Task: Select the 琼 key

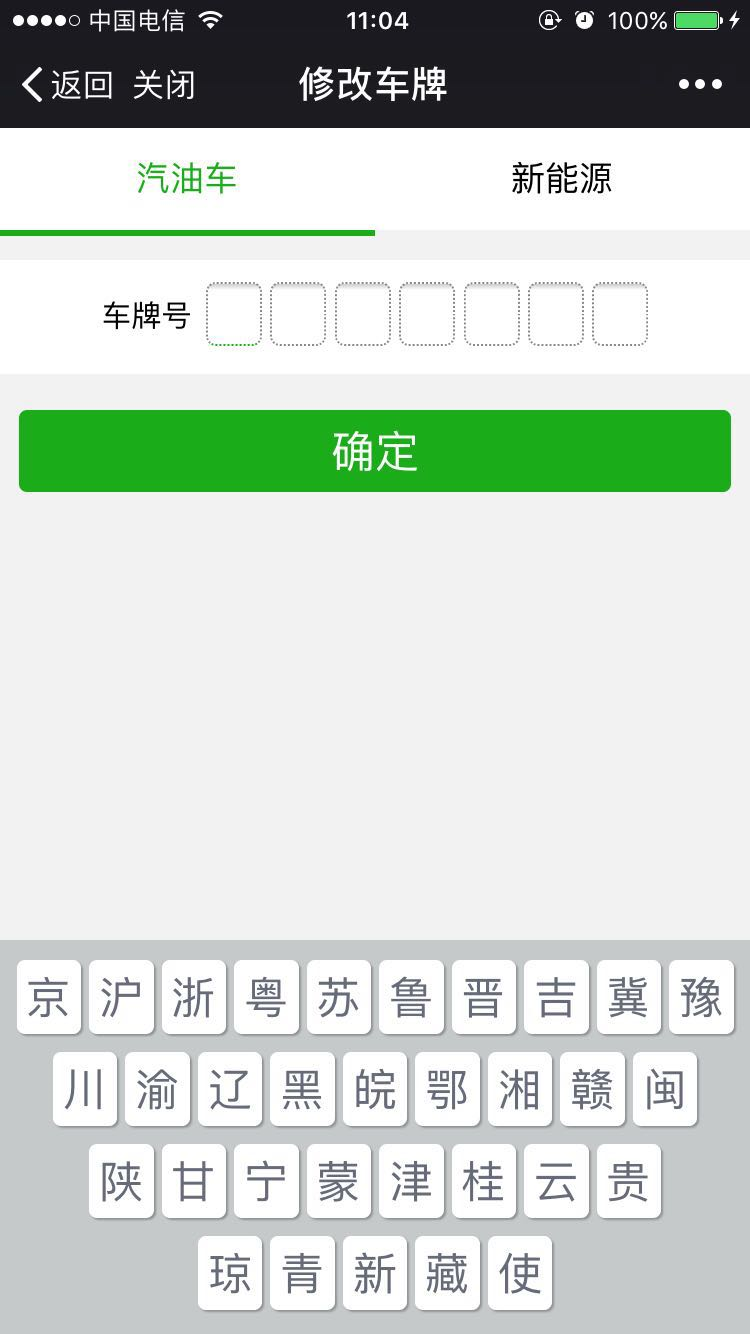Action: (230, 1273)
